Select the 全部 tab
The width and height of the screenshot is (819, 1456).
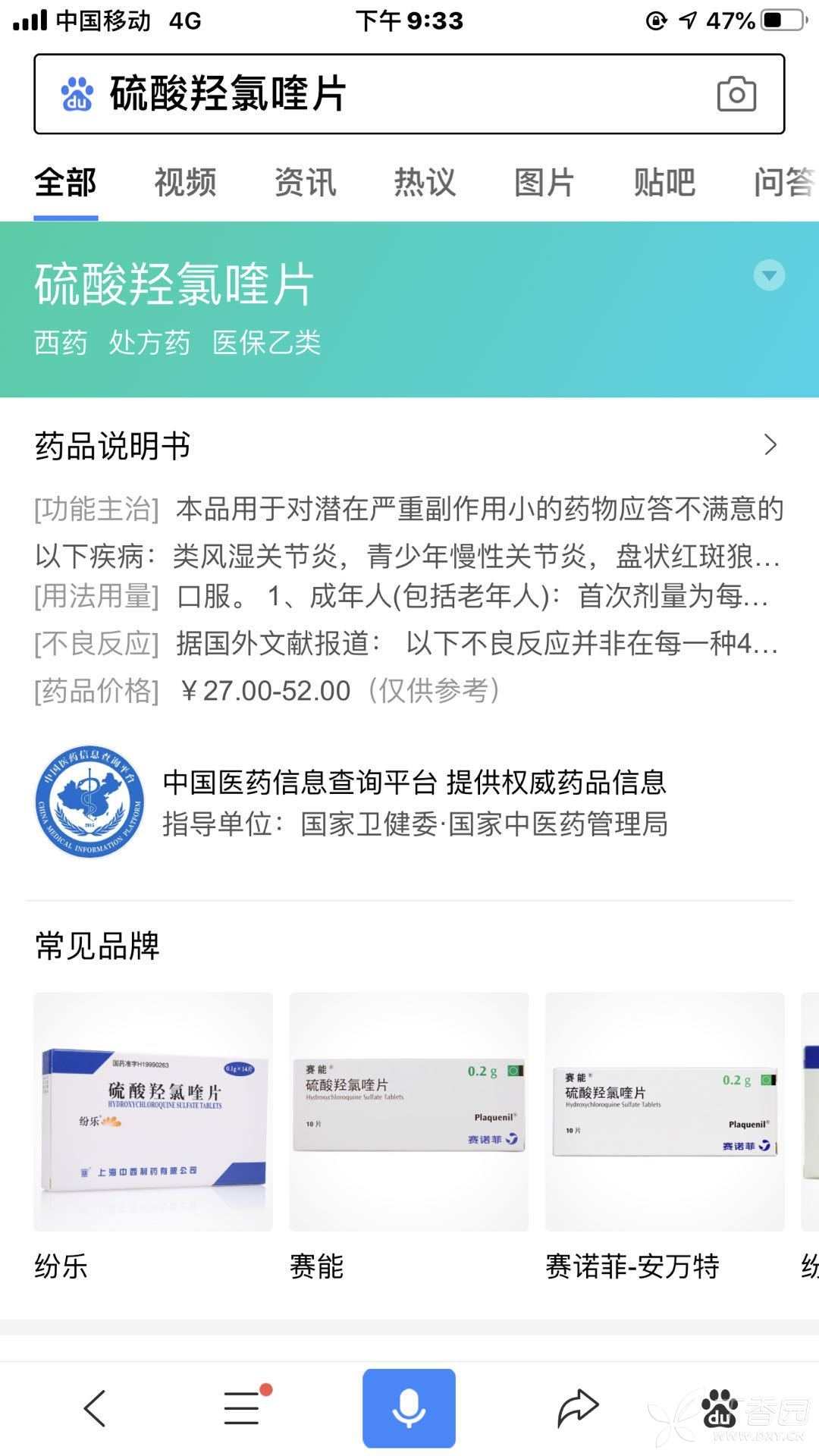click(65, 183)
